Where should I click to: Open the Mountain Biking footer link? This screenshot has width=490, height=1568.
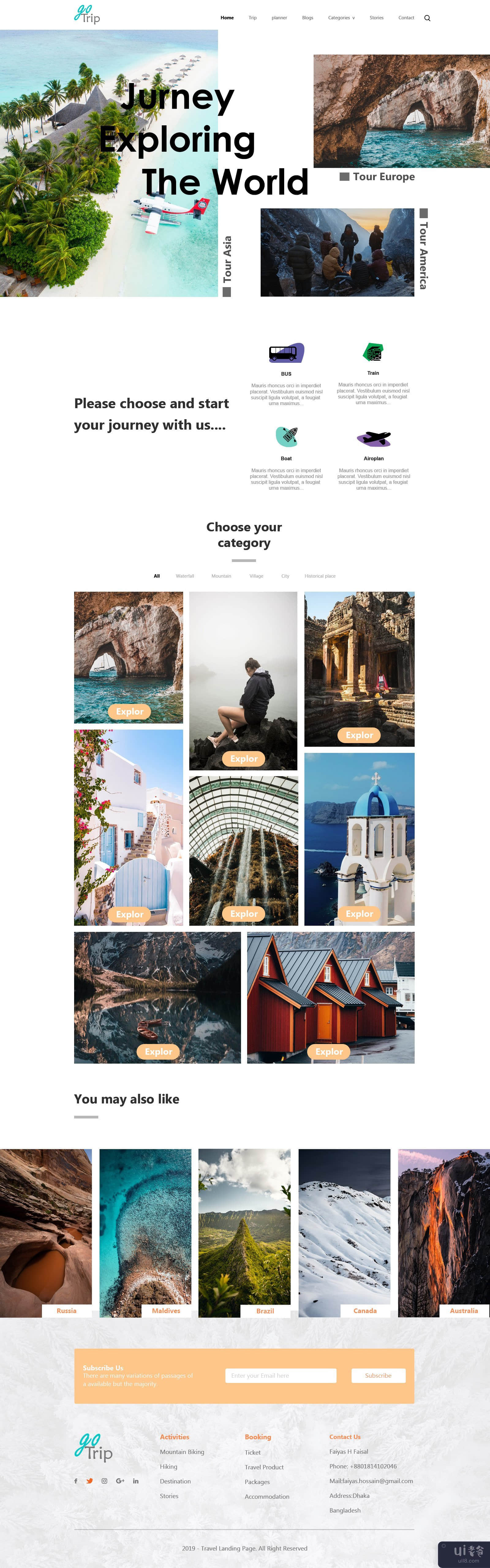coord(182,1452)
